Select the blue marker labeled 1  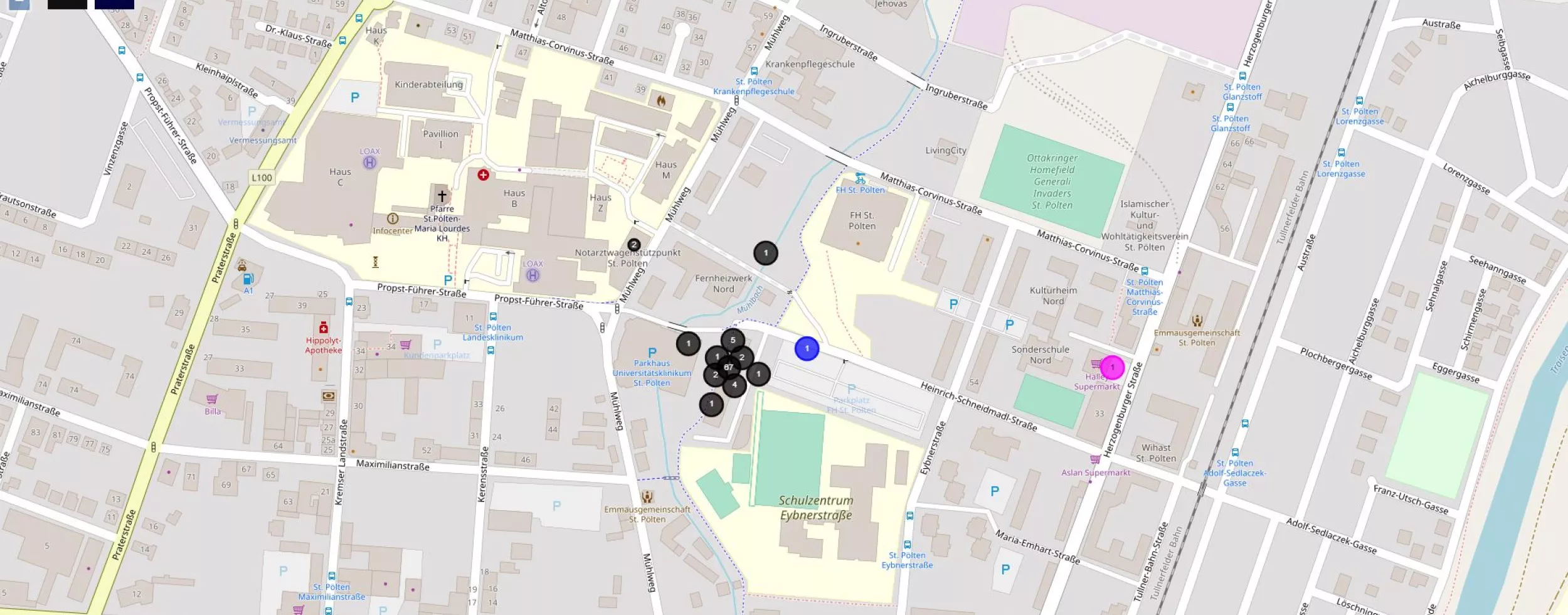(807, 348)
